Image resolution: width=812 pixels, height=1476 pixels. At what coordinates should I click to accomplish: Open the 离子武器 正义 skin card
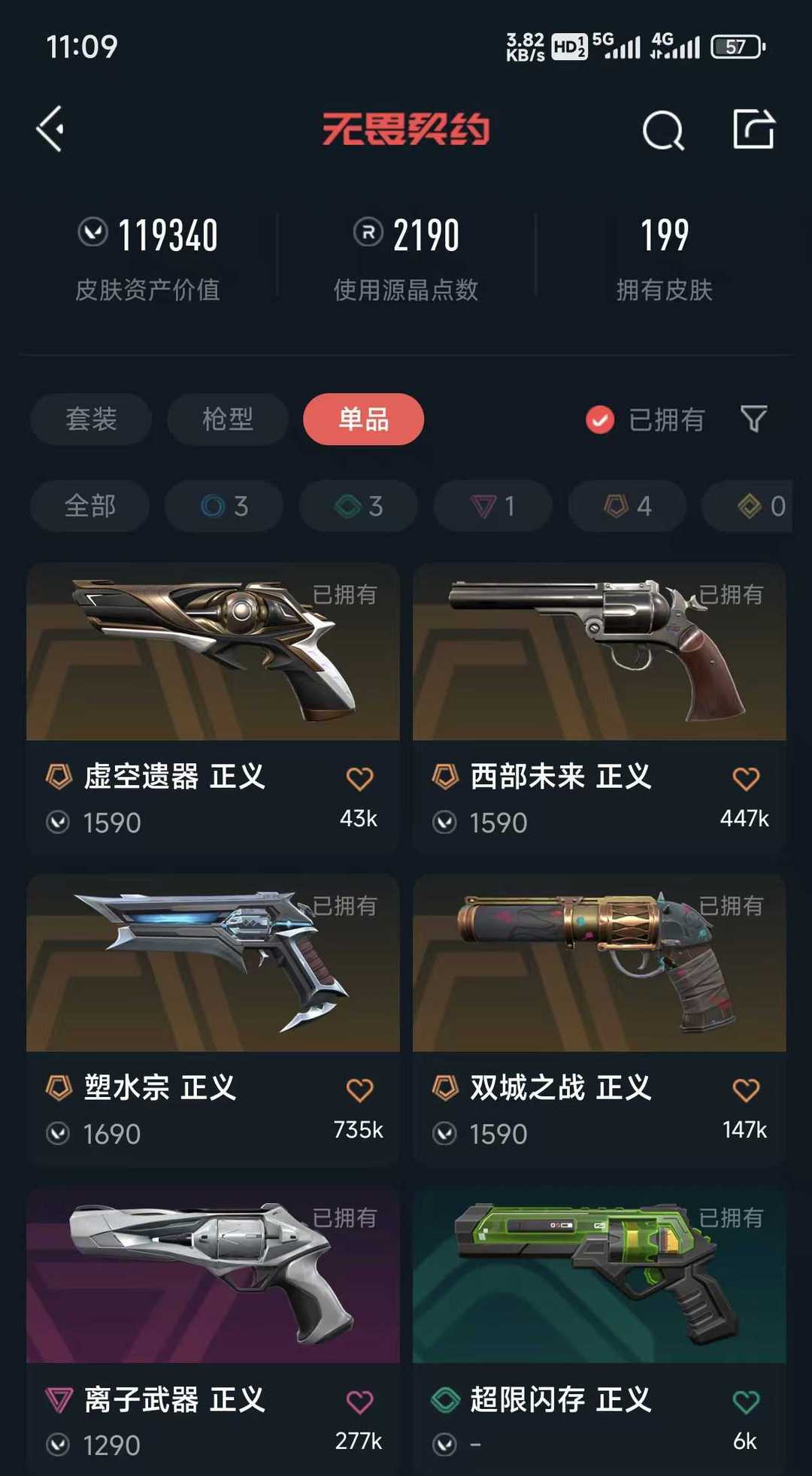[213, 1331]
